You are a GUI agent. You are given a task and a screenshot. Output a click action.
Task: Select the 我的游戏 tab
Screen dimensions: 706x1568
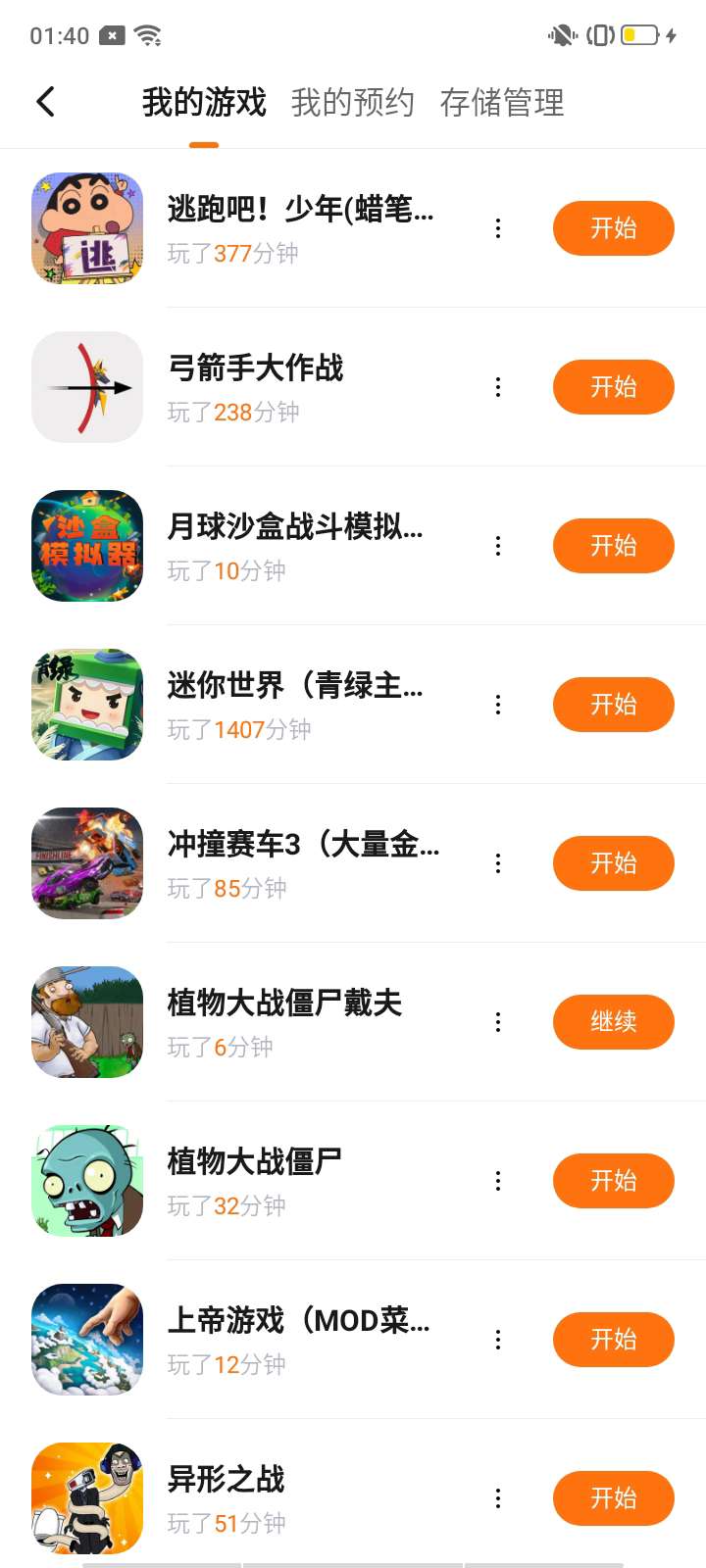tap(204, 102)
